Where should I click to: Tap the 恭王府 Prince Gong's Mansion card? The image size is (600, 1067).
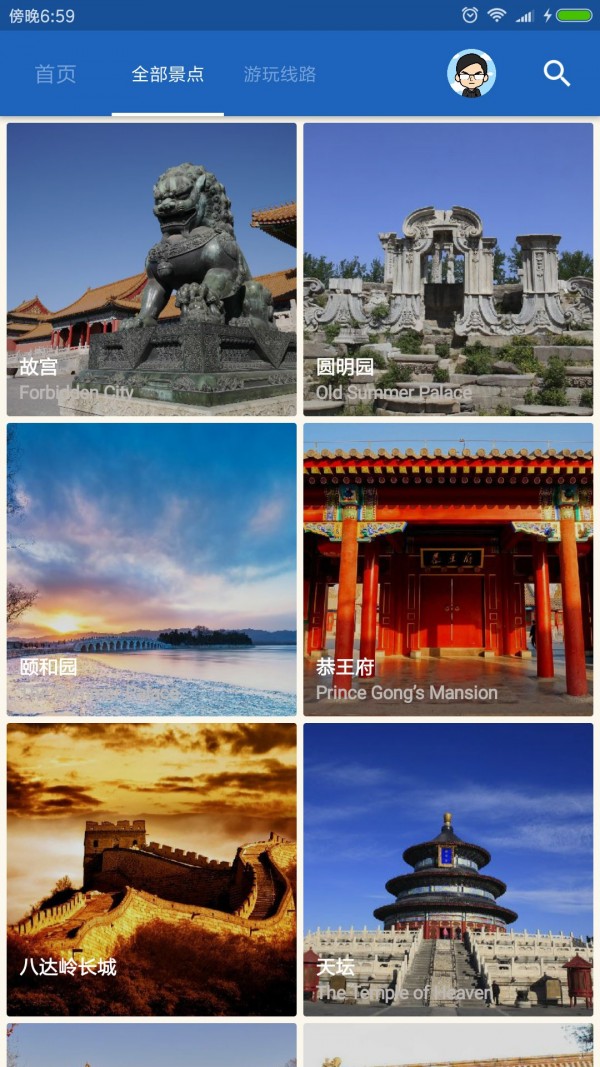(448, 569)
